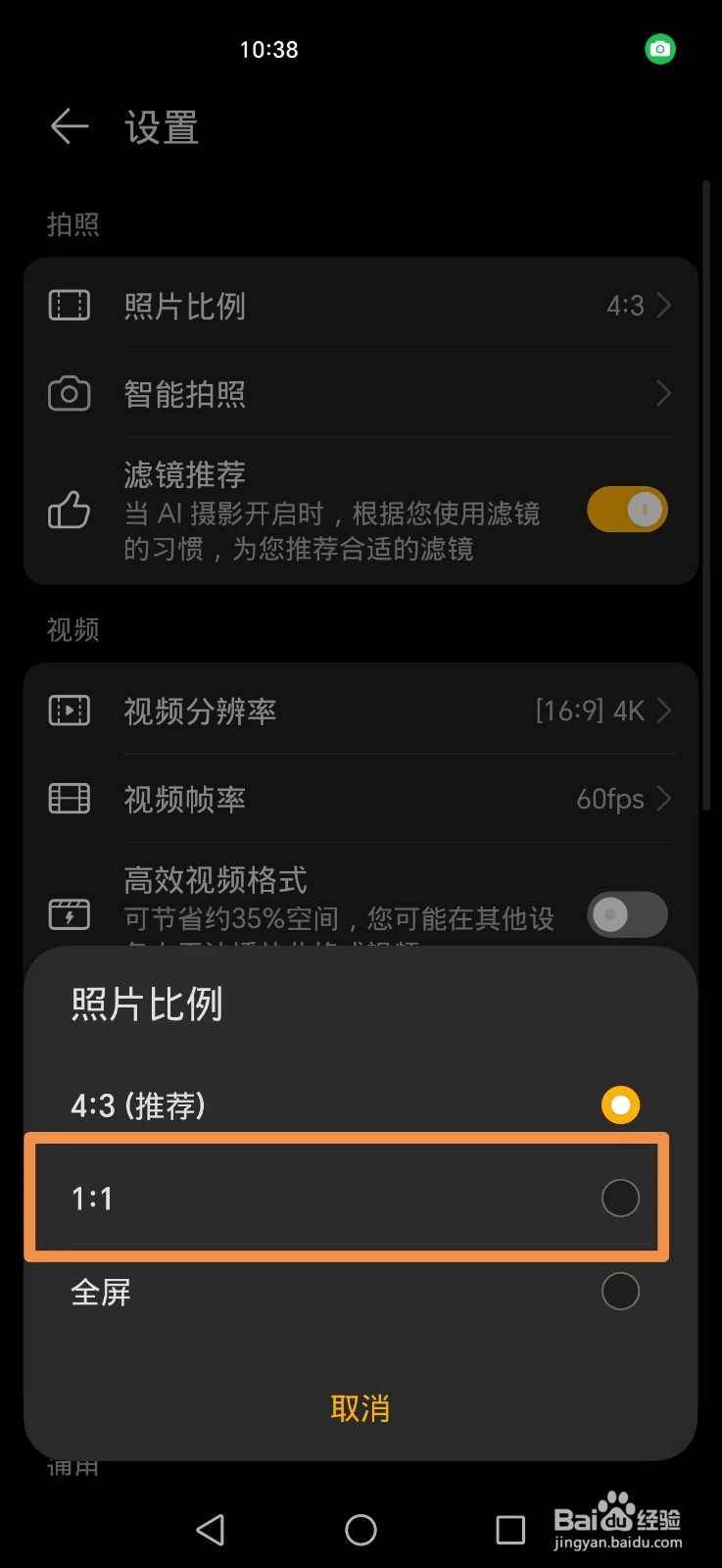
Task: Tap the back arrow next to 设置
Action: click(x=68, y=127)
